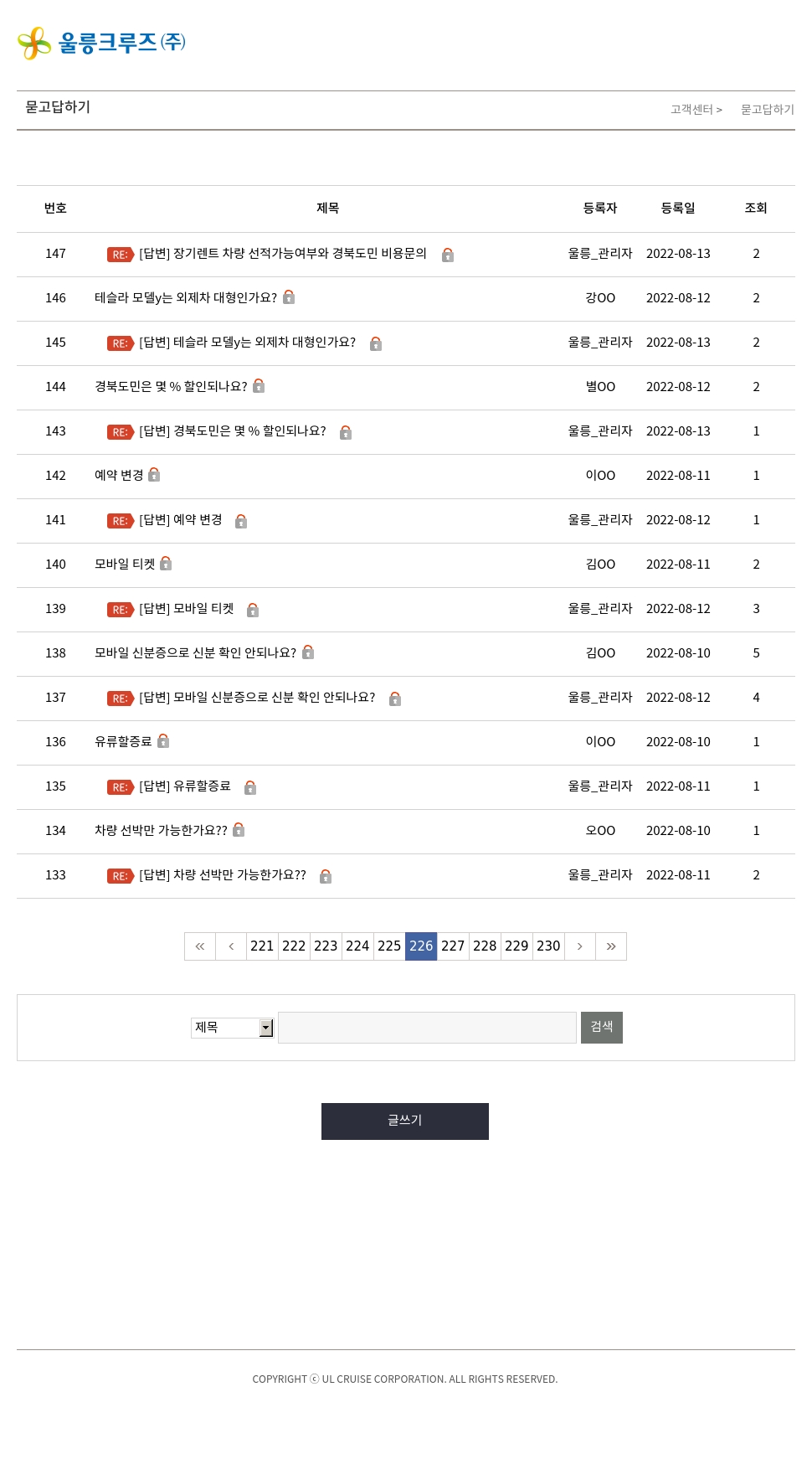Open post 134 차량 선박만 가능한가요

tap(161, 831)
